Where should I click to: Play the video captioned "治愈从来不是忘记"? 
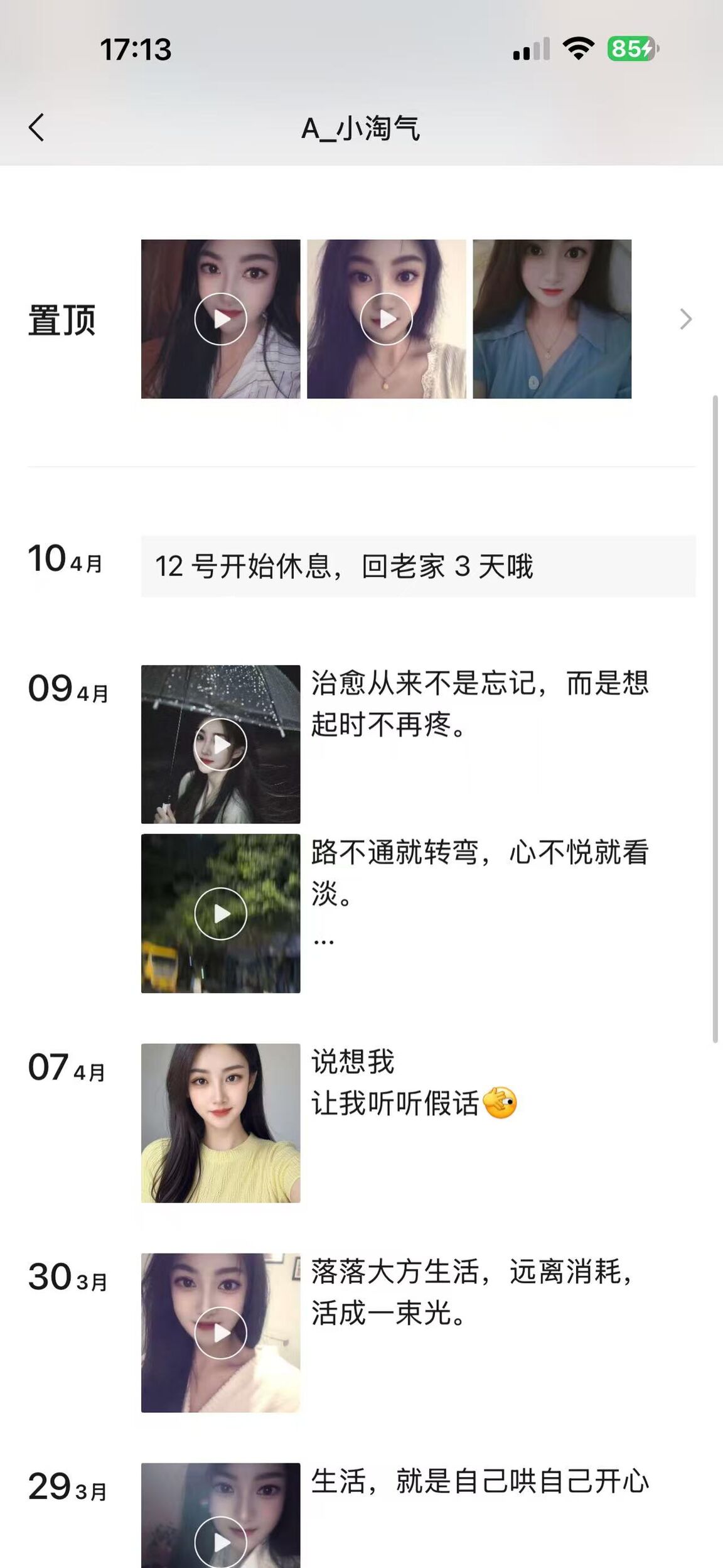(220, 744)
